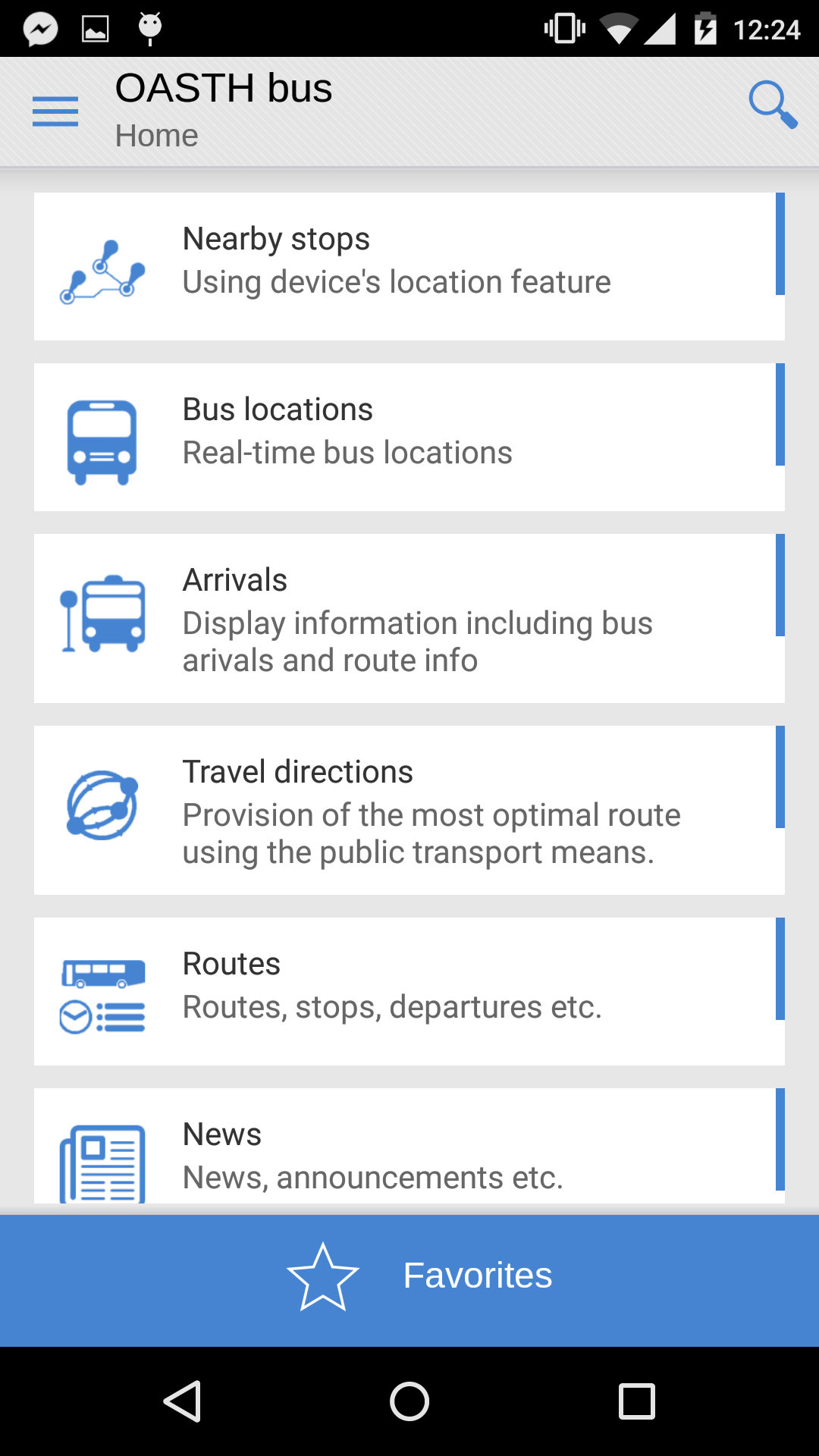
Task: Open the hamburger navigation menu
Action: point(55,111)
